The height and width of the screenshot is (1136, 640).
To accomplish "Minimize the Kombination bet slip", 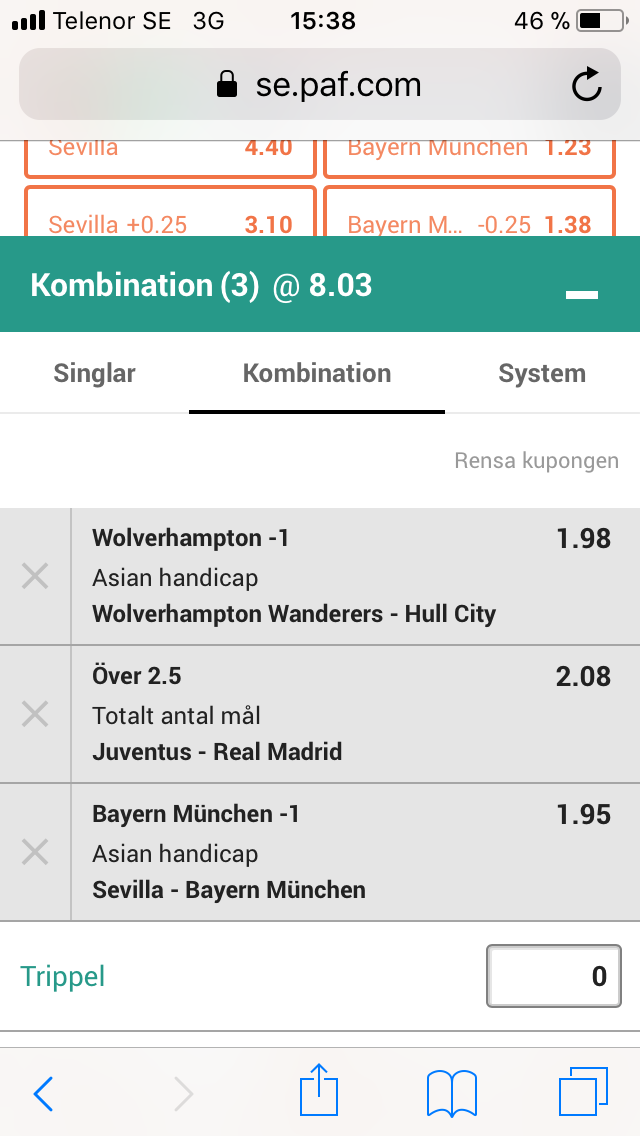I will click(x=582, y=294).
